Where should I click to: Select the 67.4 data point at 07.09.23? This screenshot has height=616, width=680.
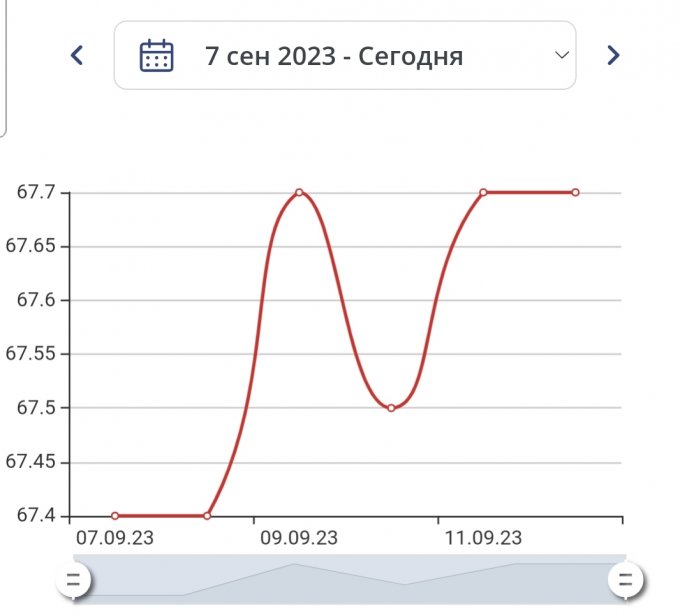pyautogui.click(x=115, y=516)
